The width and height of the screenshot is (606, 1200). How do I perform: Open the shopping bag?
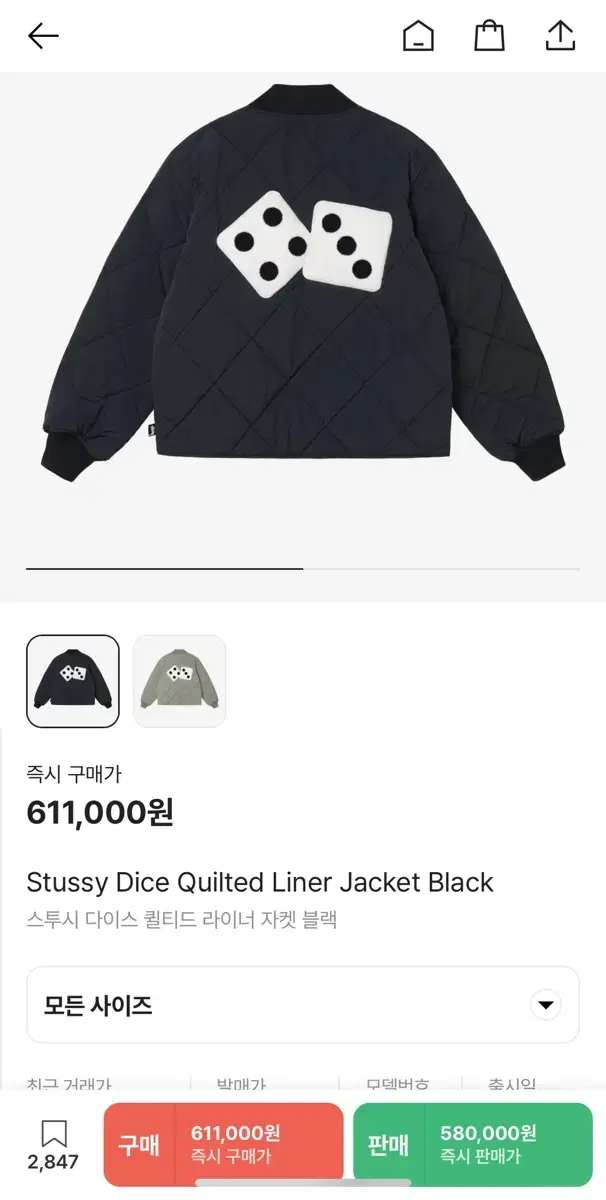(489, 37)
